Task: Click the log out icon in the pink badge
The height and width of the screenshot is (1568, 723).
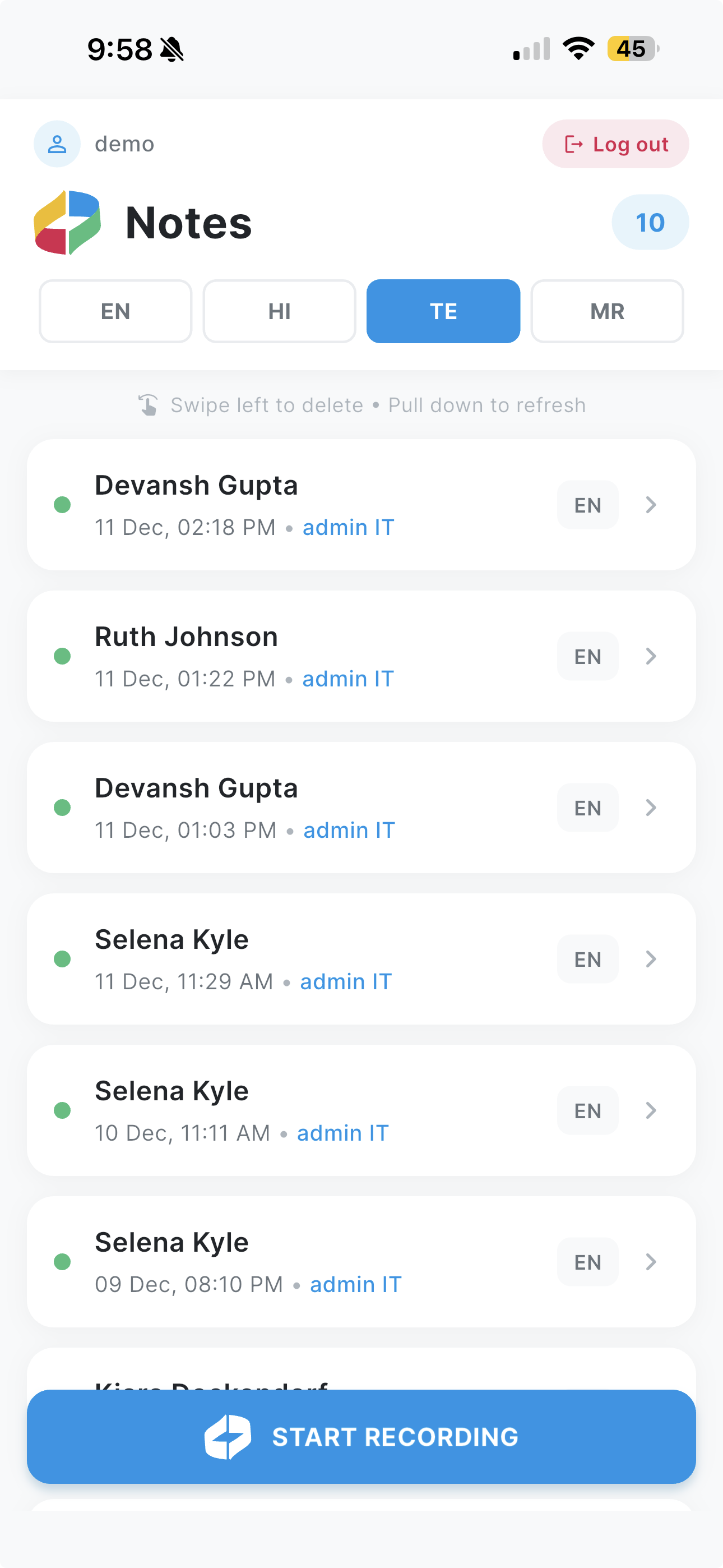Action: click(573, 144)
